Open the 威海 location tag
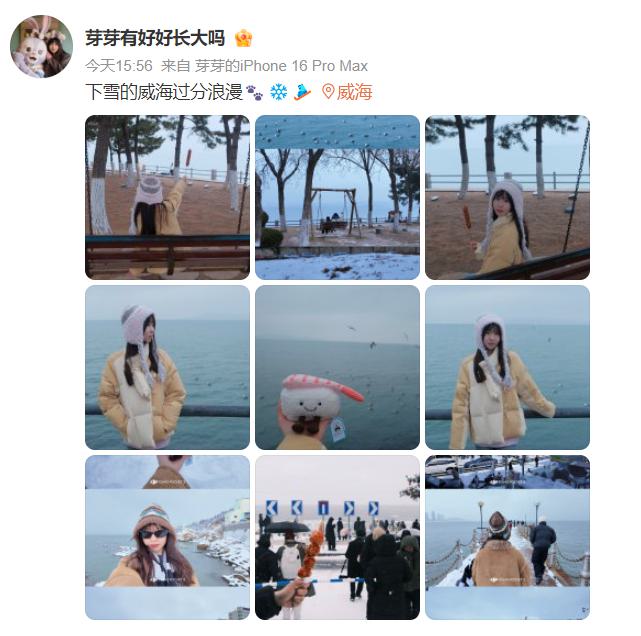 pos(347,92)
